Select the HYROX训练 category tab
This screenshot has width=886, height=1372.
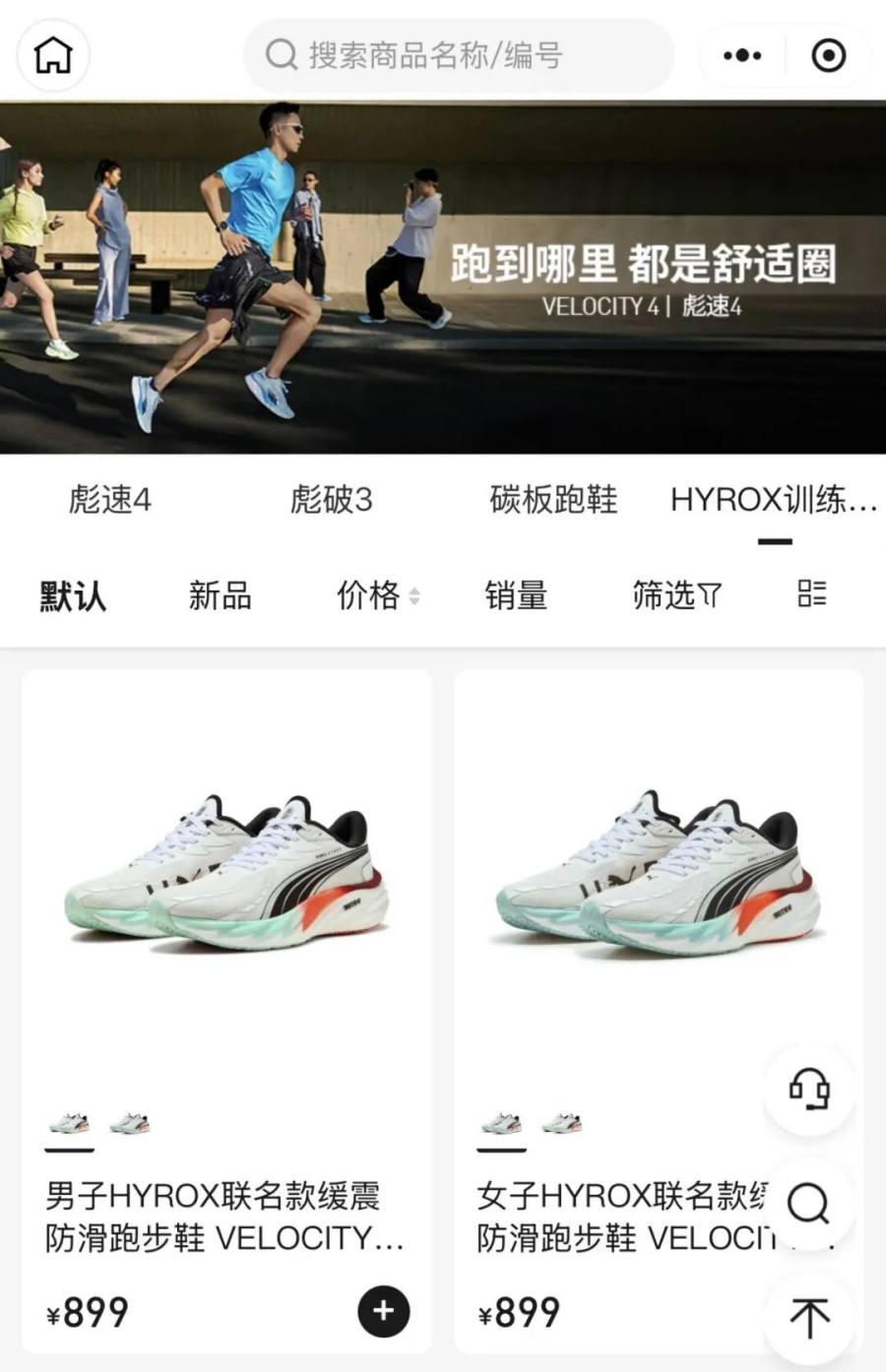774,500
